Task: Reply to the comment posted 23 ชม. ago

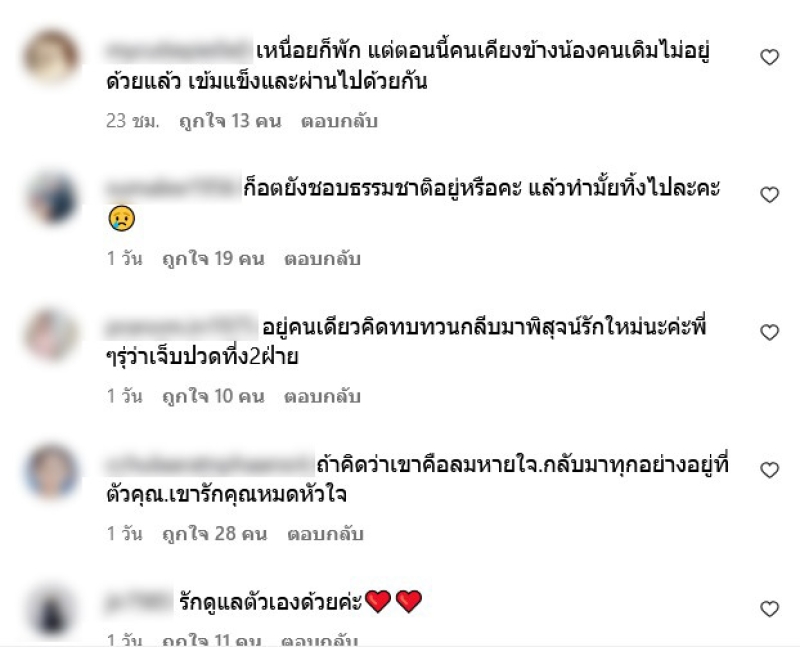Action: point(339,121)
